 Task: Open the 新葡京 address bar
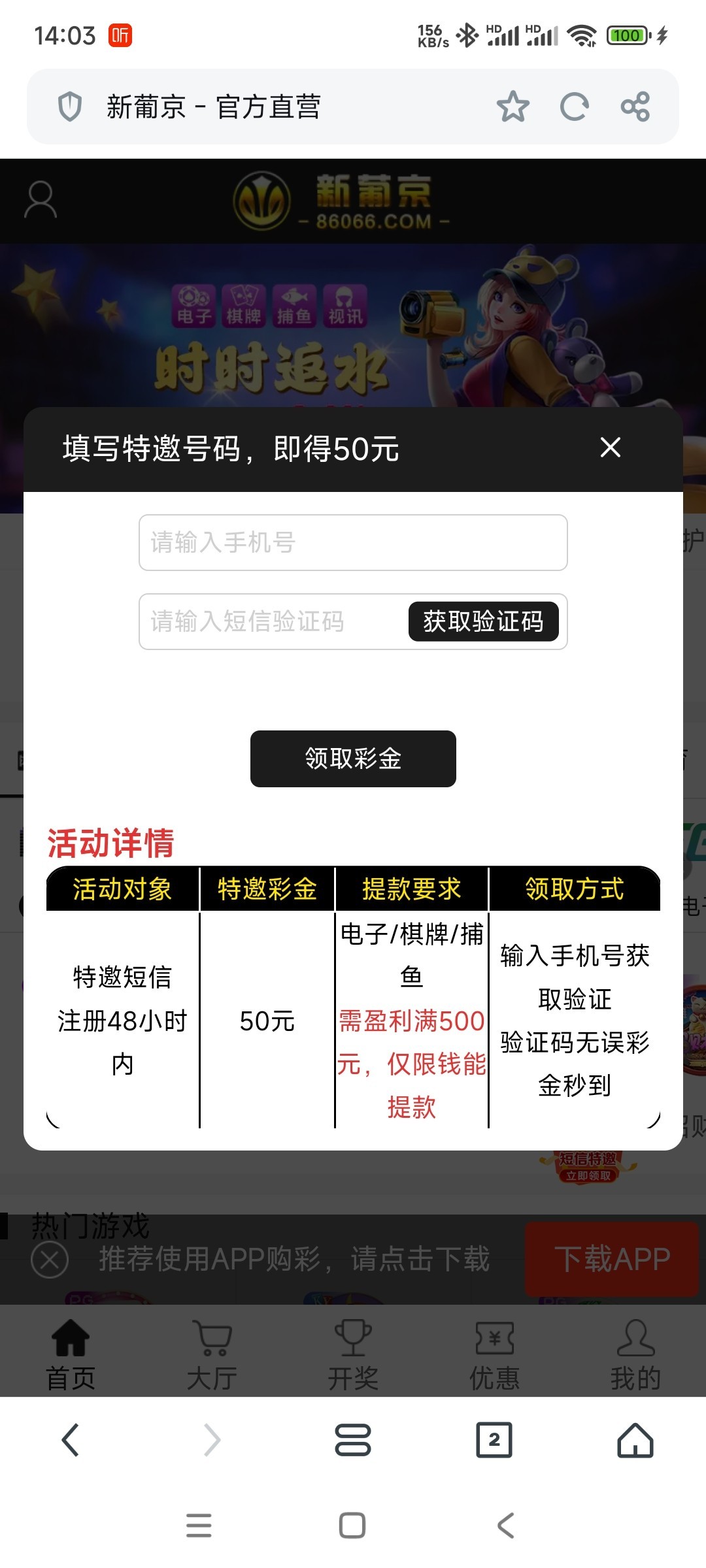[x=261, y=106]
